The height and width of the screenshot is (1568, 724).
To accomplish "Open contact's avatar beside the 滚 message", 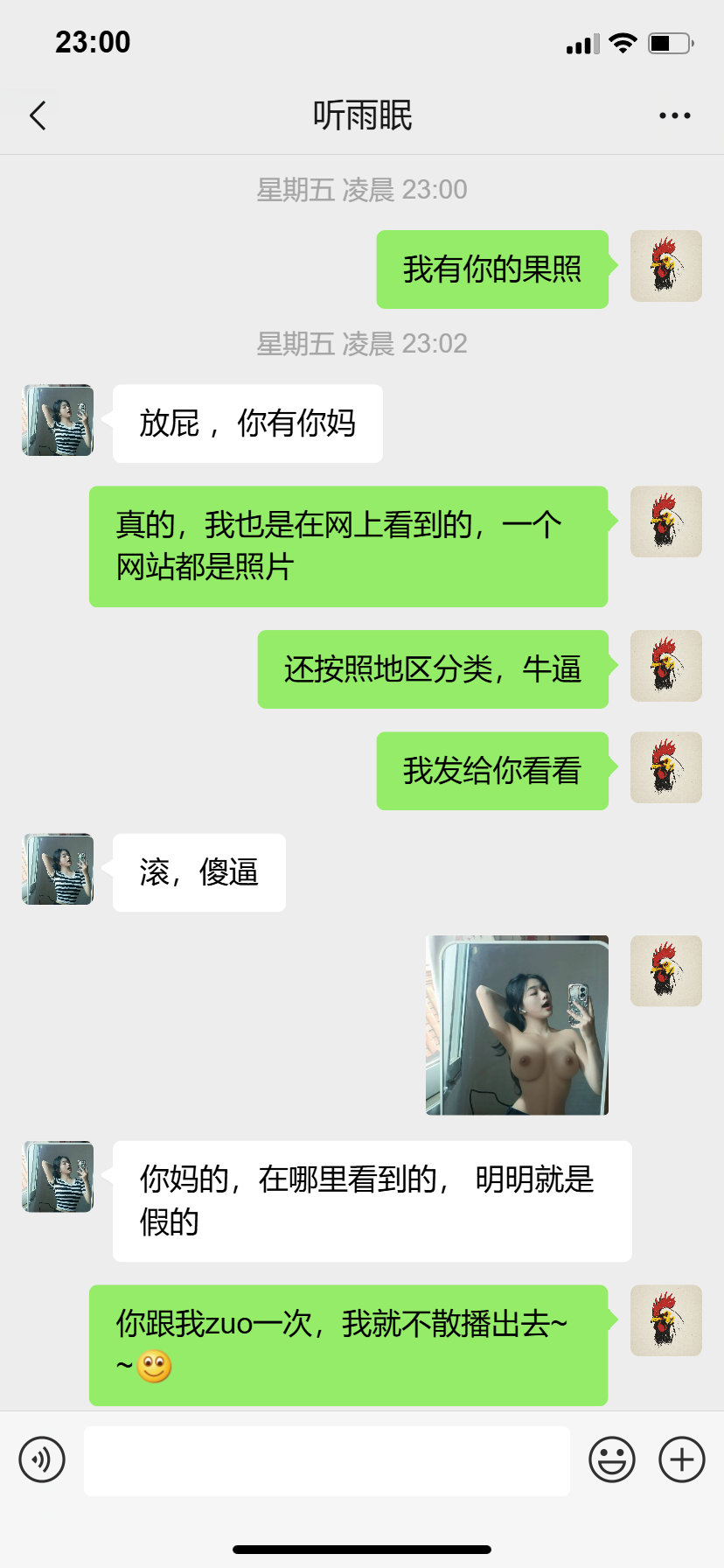I will (x=58, y=869).
